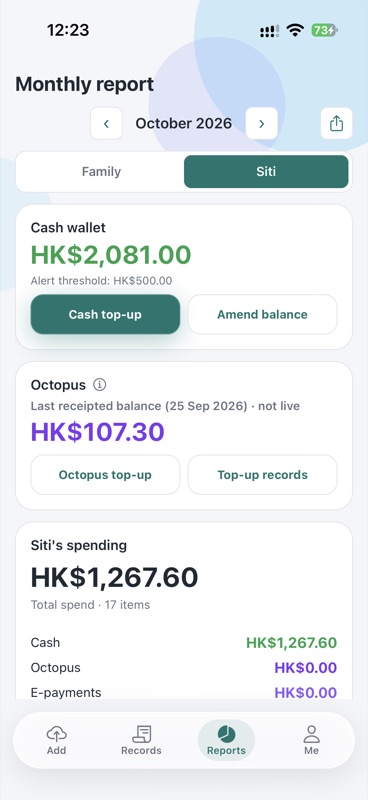Switch to the Records tab
The height and width of the screenshot is (800, 368).
[141, 740]
